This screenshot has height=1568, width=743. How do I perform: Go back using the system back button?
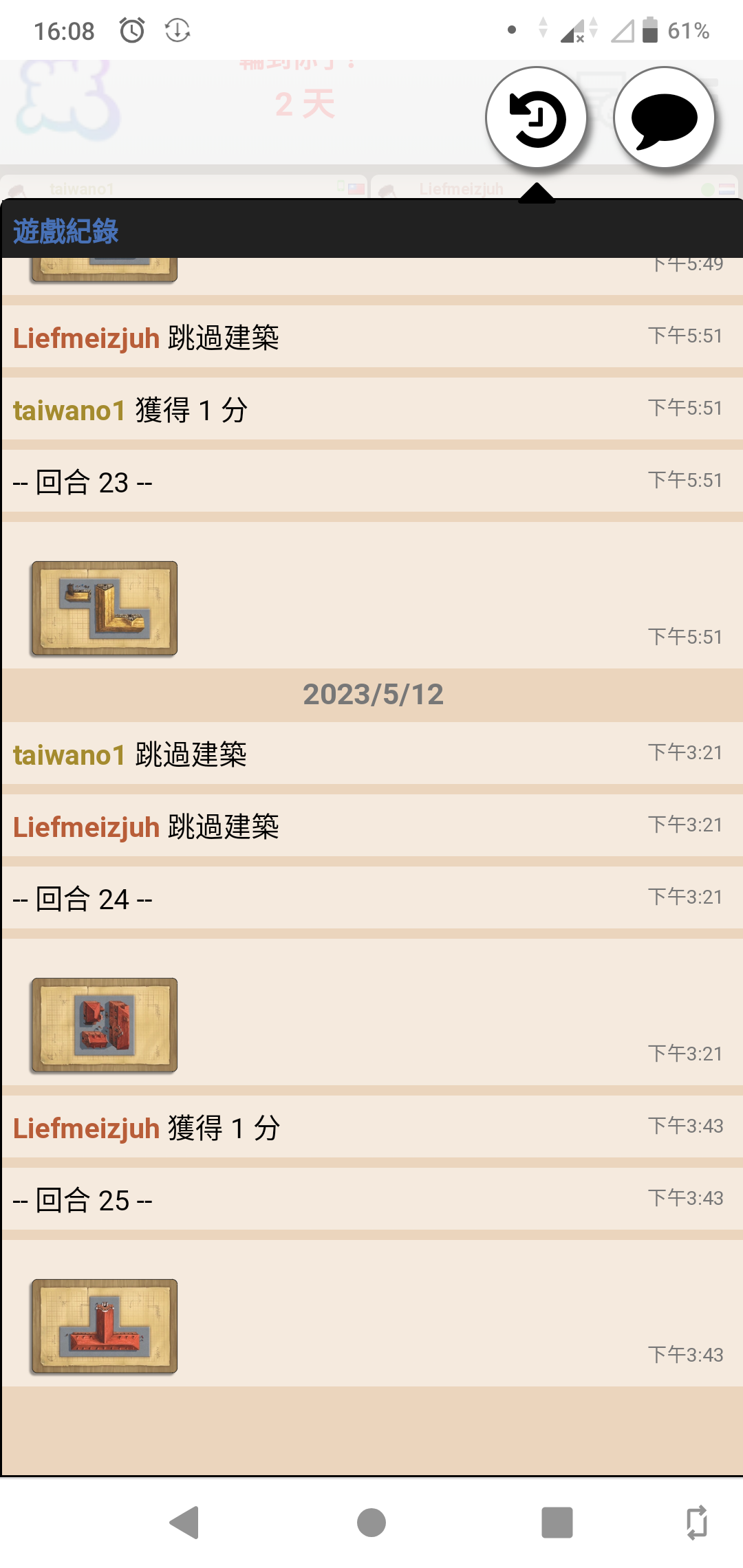pyautogui.click(x=184, y=1522)
